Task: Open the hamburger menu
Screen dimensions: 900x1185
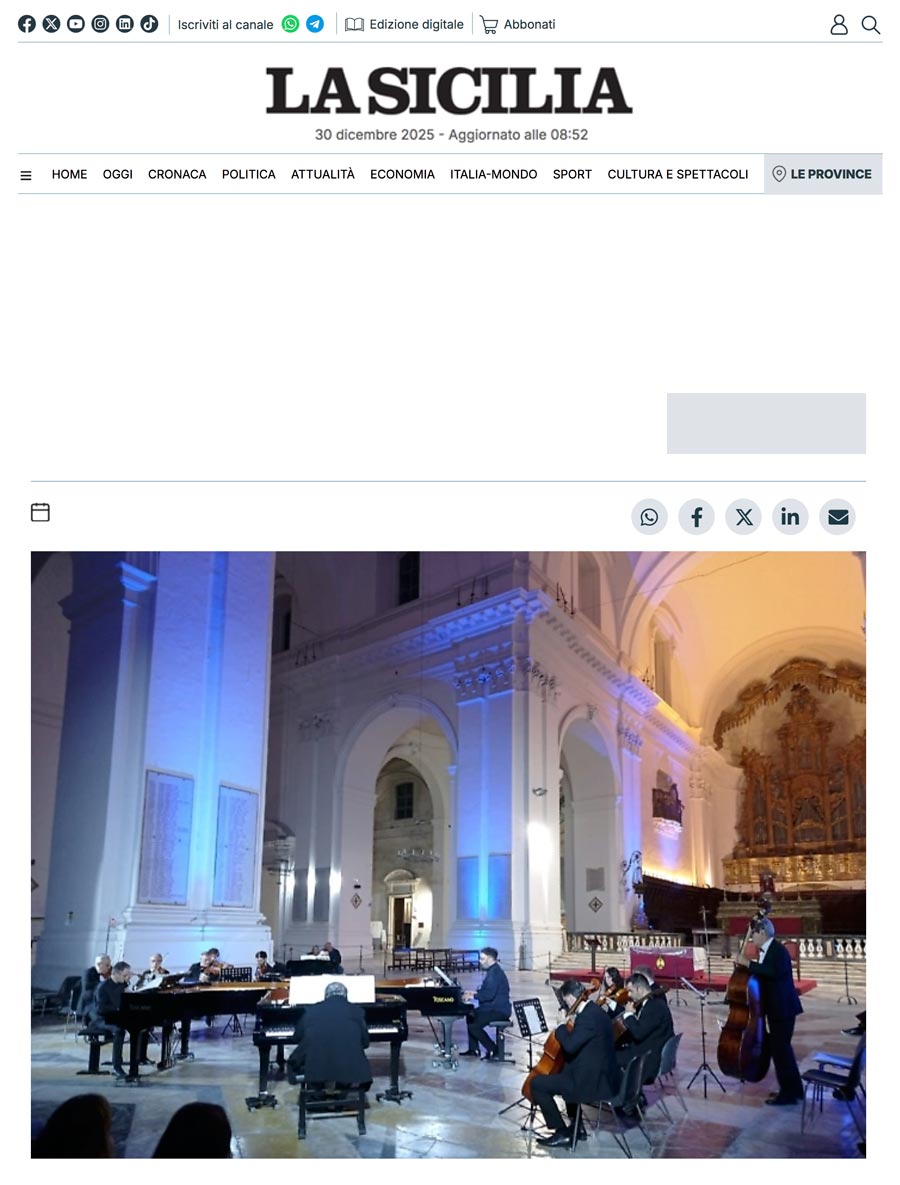Action: [x=26, y=175]
